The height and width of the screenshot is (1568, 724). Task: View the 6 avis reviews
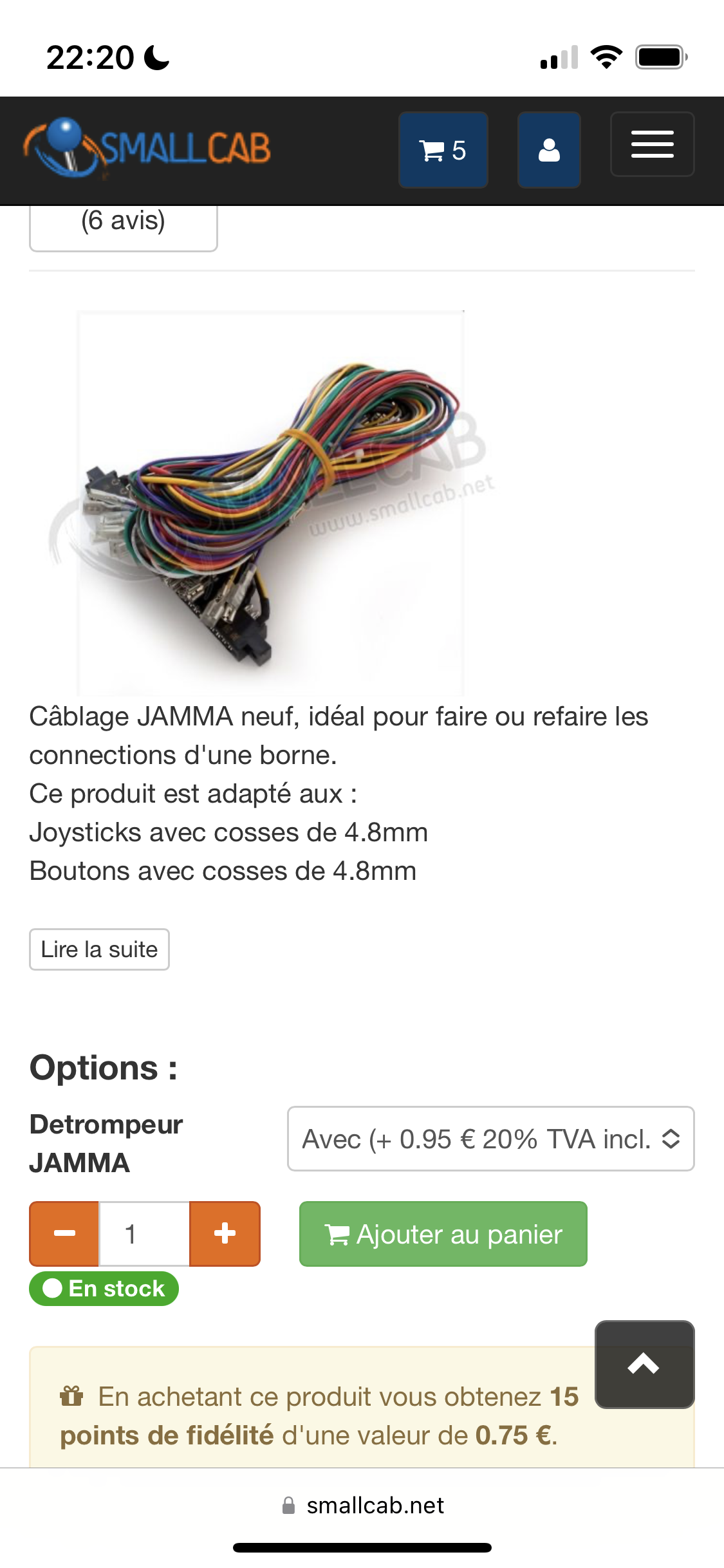pos(123,222)
